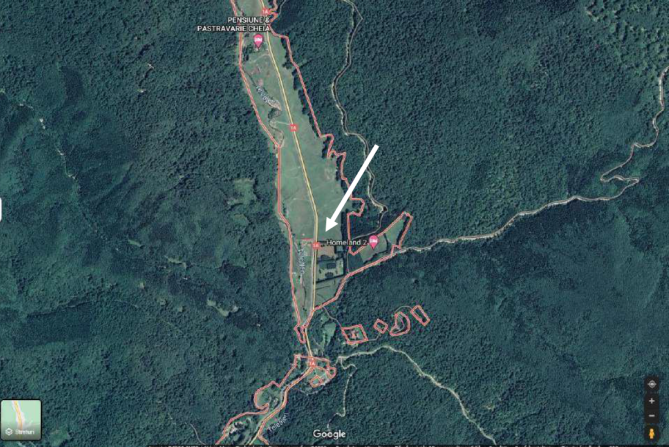The image size is (669, 447).
Task: Center the map on my location
Action: (x=652, y=383)
